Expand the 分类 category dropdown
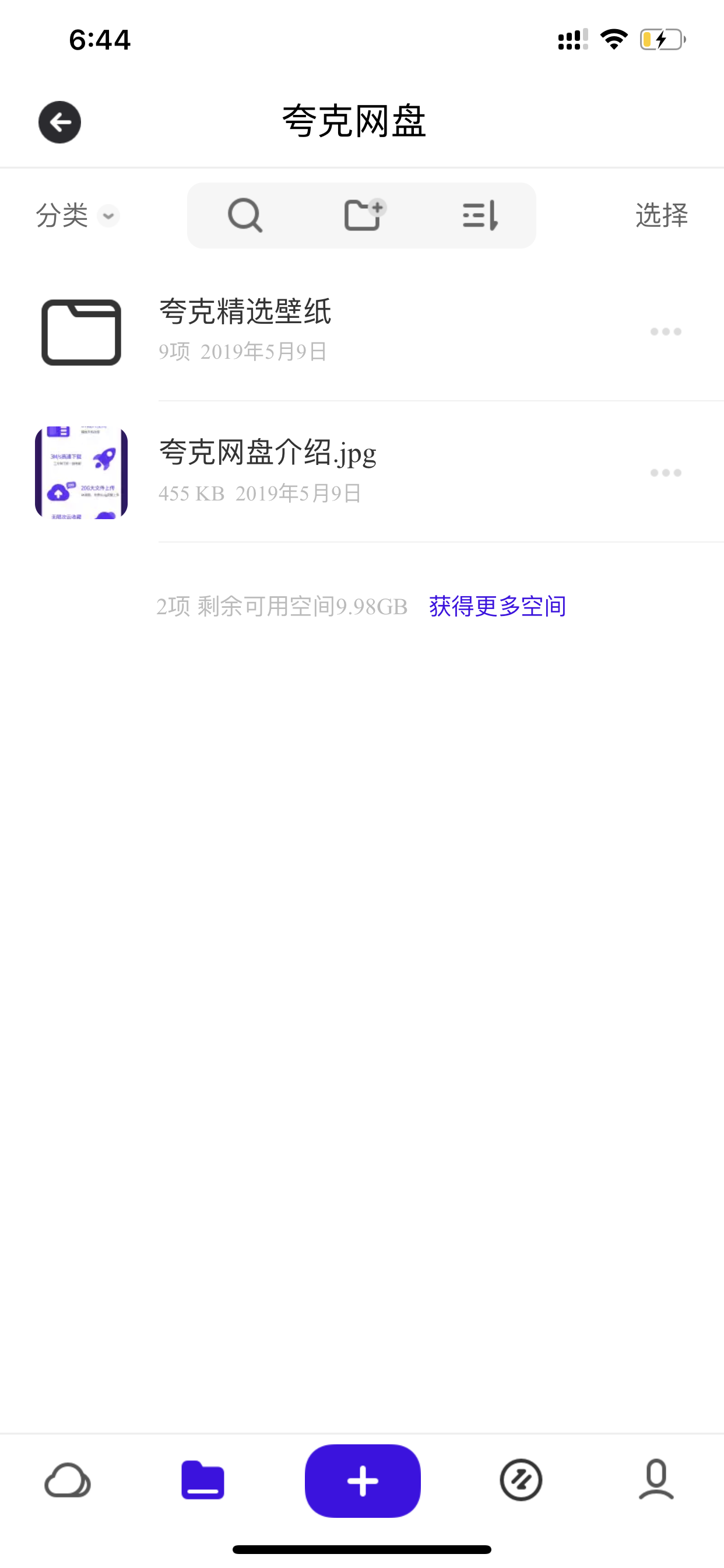Image resolution: width=724 pixels, height=1568 pixels. [x=78, y=215]
